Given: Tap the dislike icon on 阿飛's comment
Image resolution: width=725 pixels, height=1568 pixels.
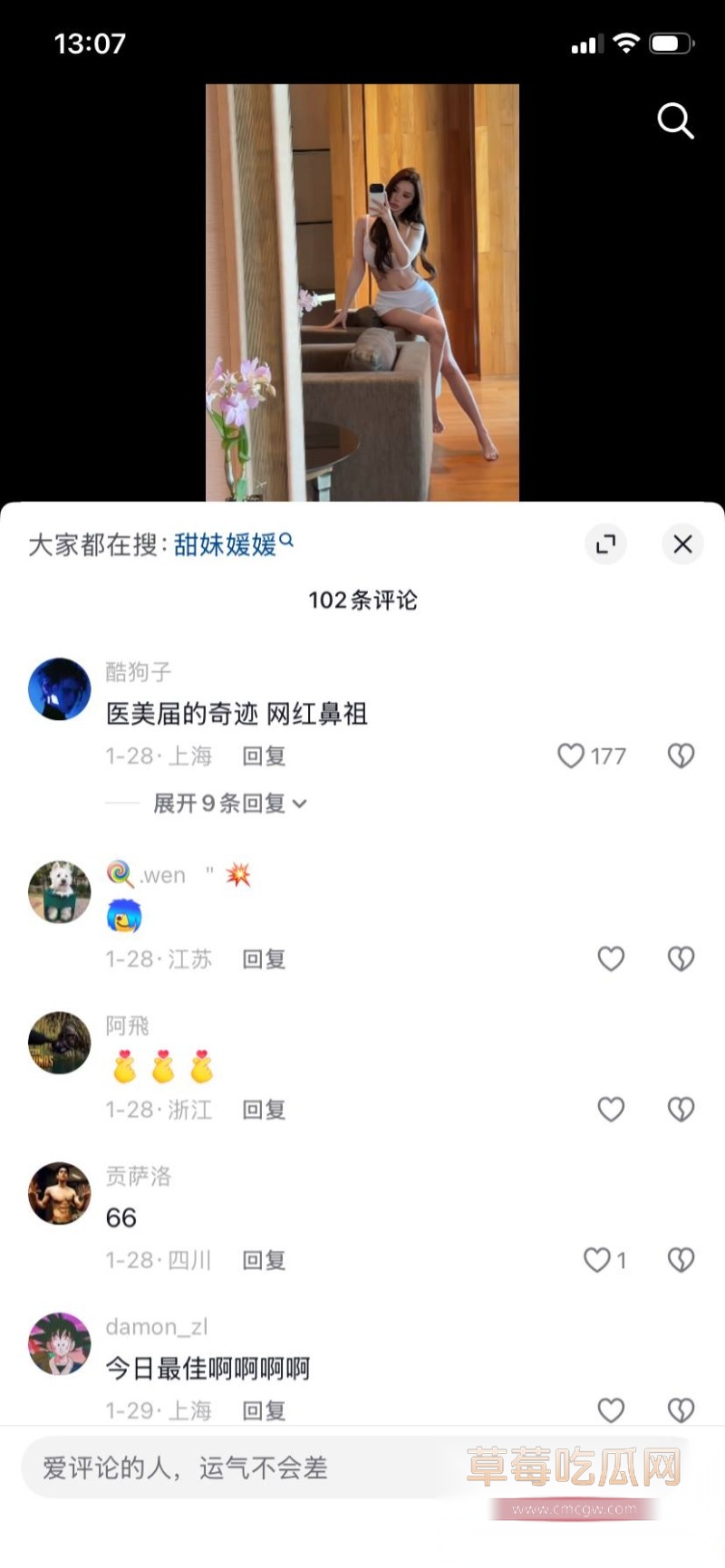Looking at the screenshot, I should tap(681, 1109).
